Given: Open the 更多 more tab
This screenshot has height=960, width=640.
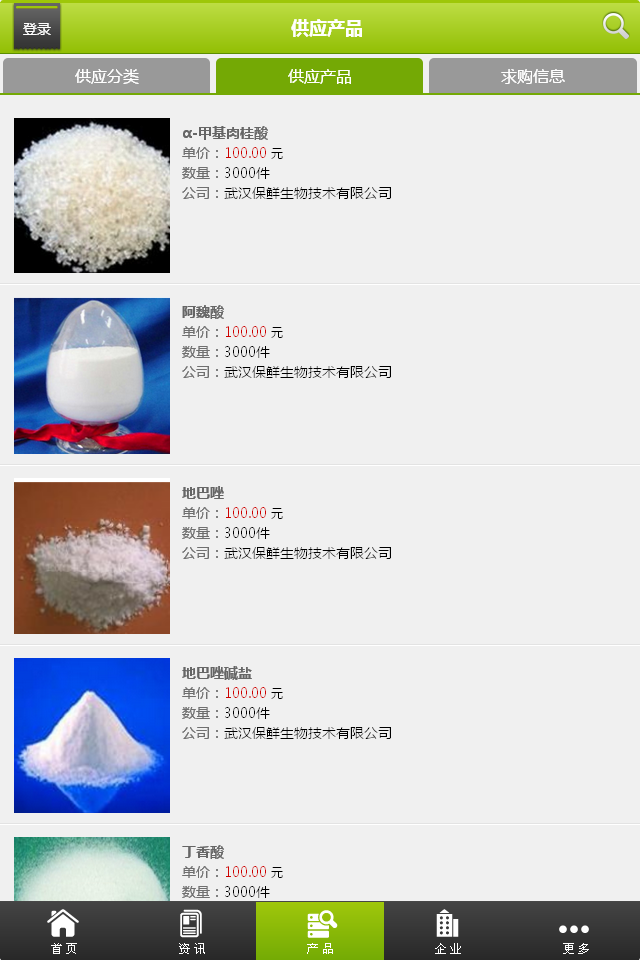Looking at the screenshot, I should coord(575,931).
